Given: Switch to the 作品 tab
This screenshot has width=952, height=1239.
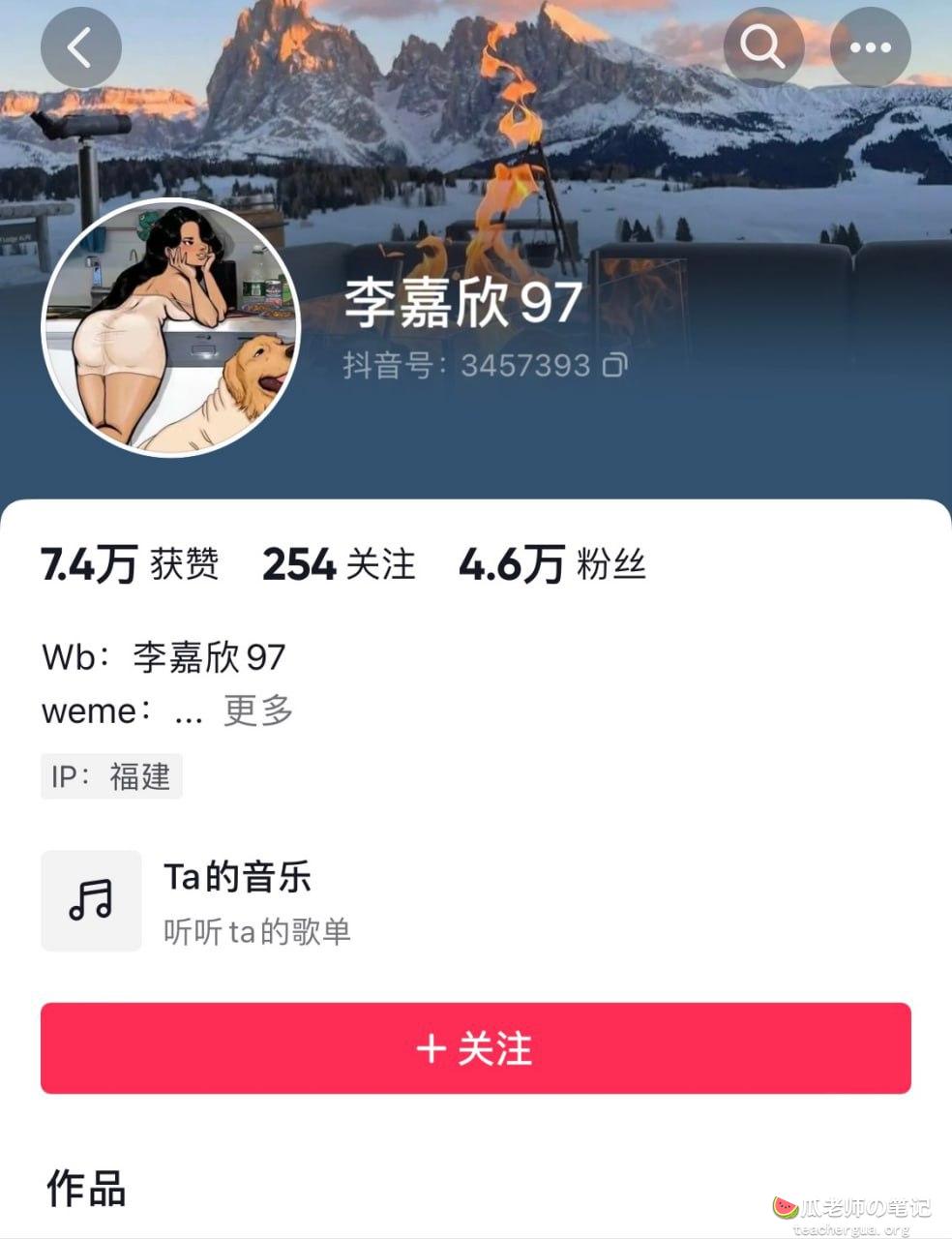Looking at the screenshot, I should click(x=87, y=1187).
